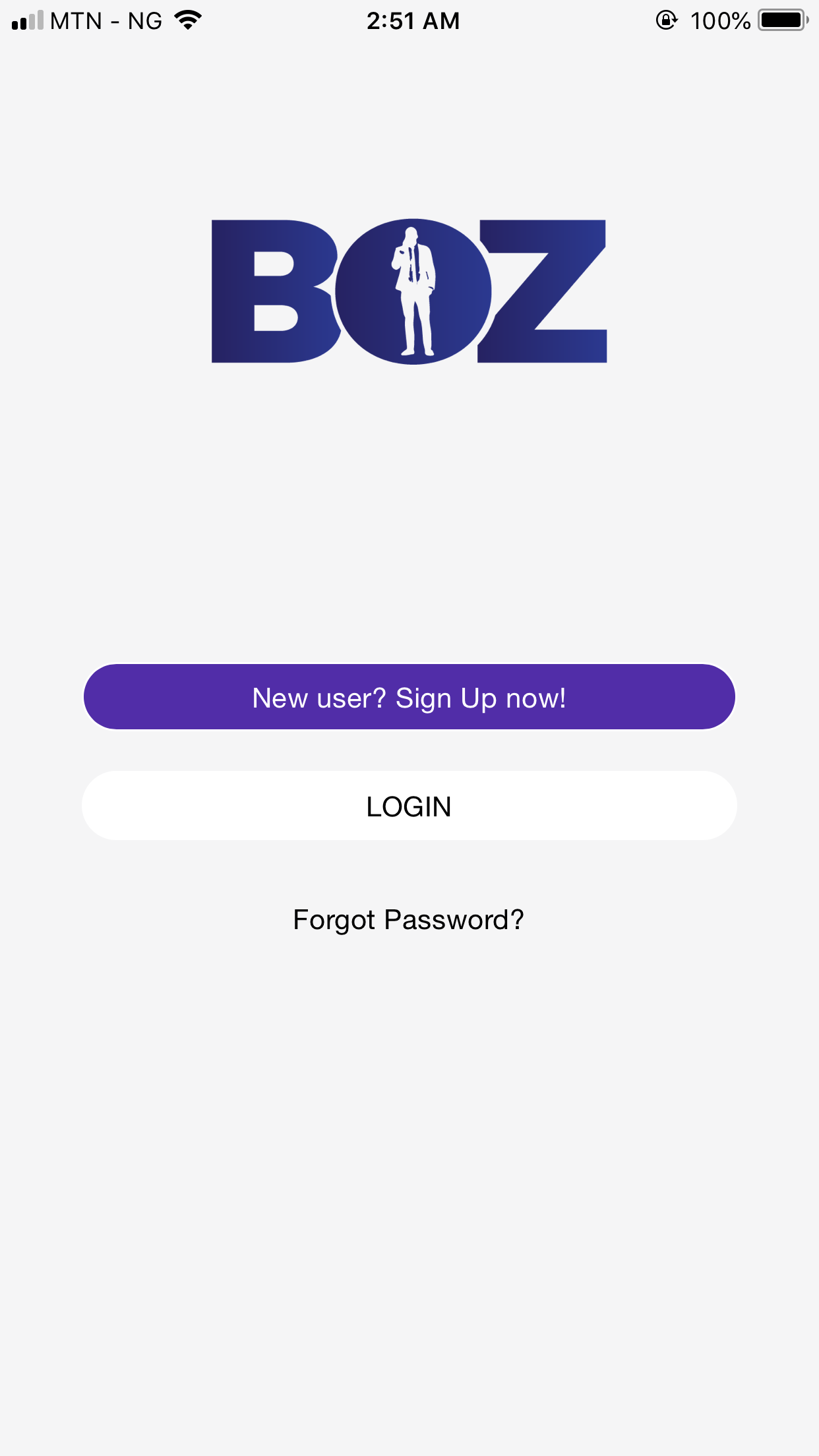Tap the MTN - NG carrier label

click(x=107, y=20)
